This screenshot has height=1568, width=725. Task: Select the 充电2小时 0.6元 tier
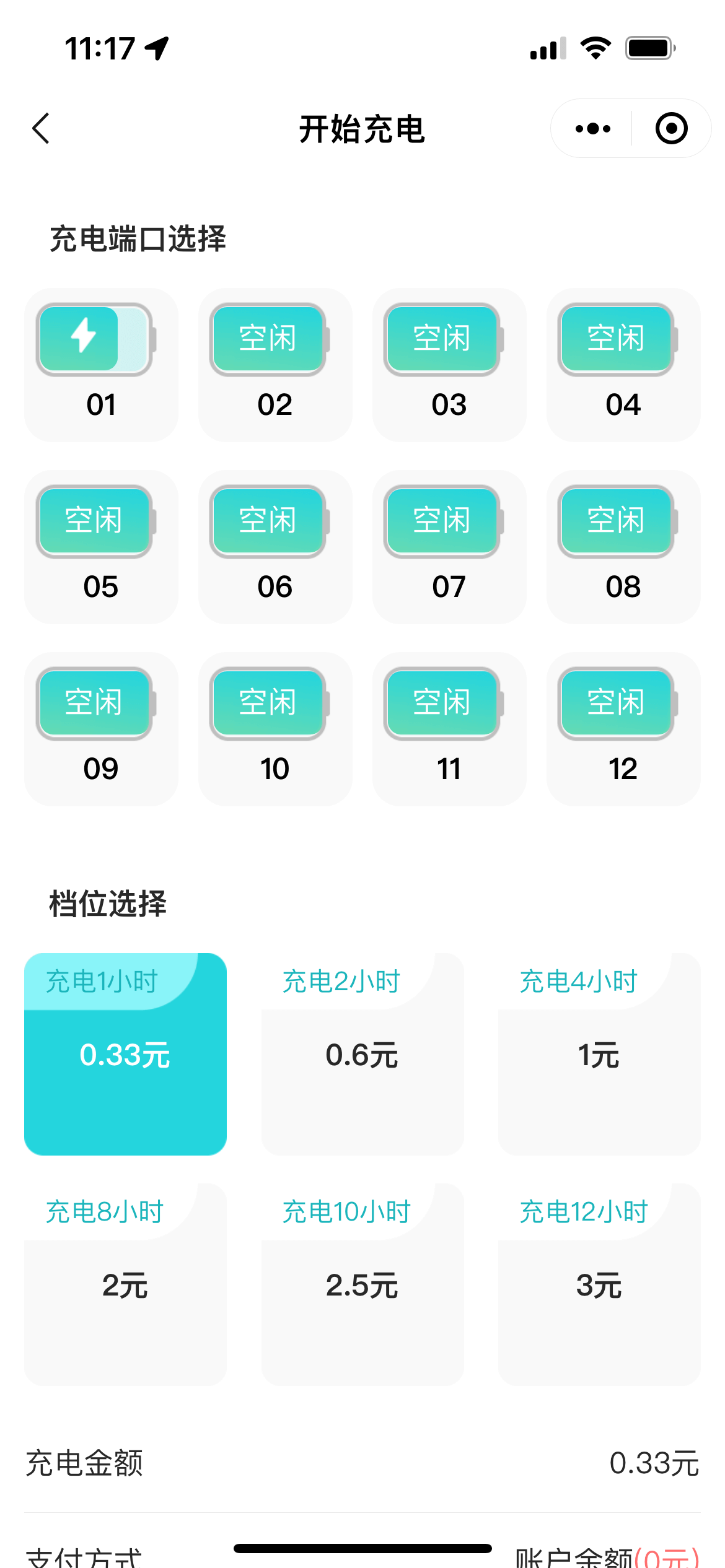(x=362, y=1054)
